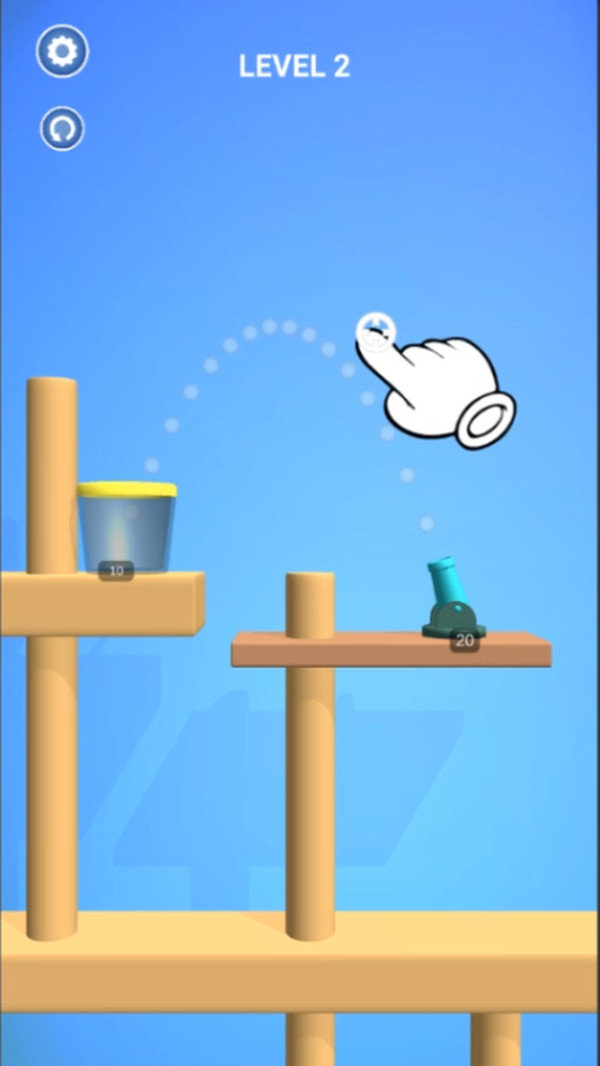Tap the cannon to fire
This screenshot has height=1066, width=600.
[451, 597]
